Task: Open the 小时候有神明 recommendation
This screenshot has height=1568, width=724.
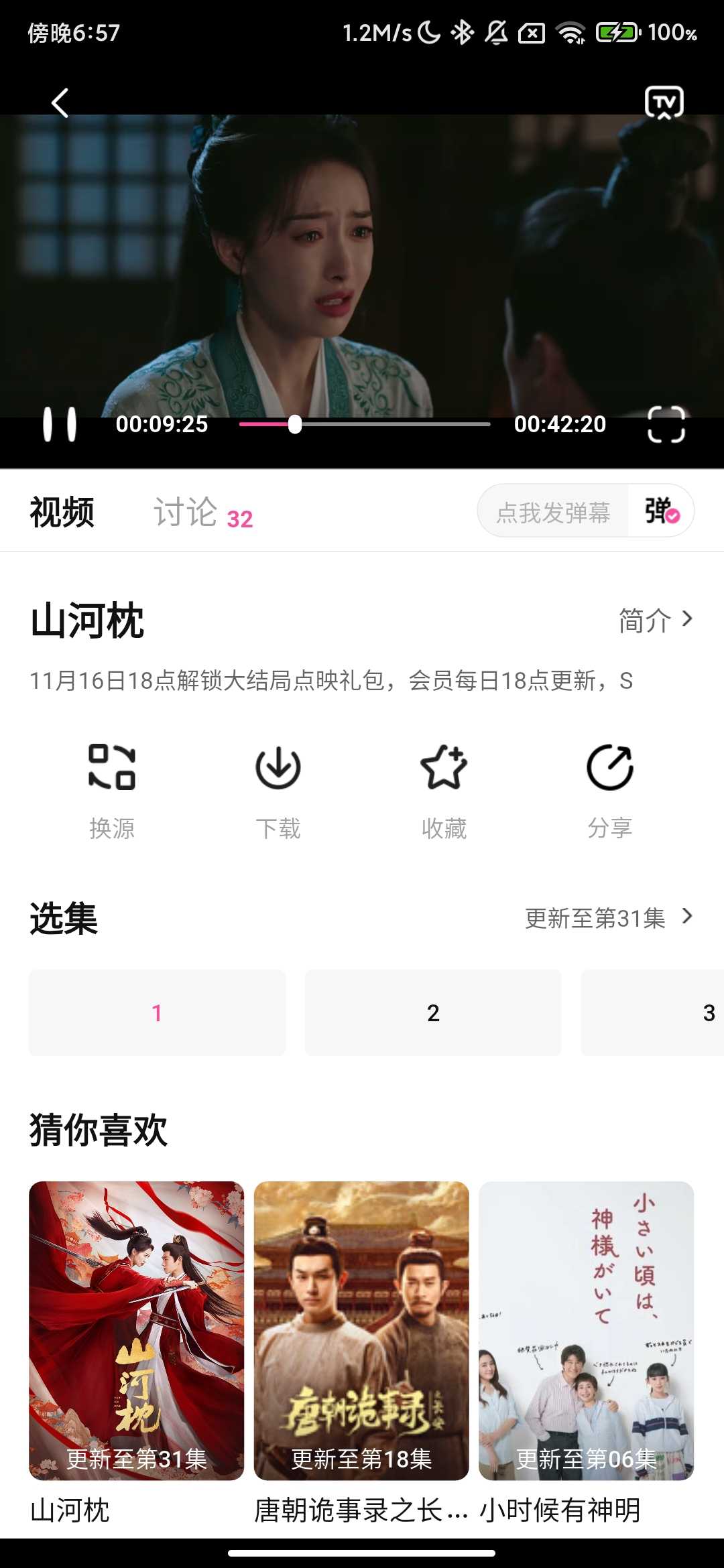Action: (586, 1340)
